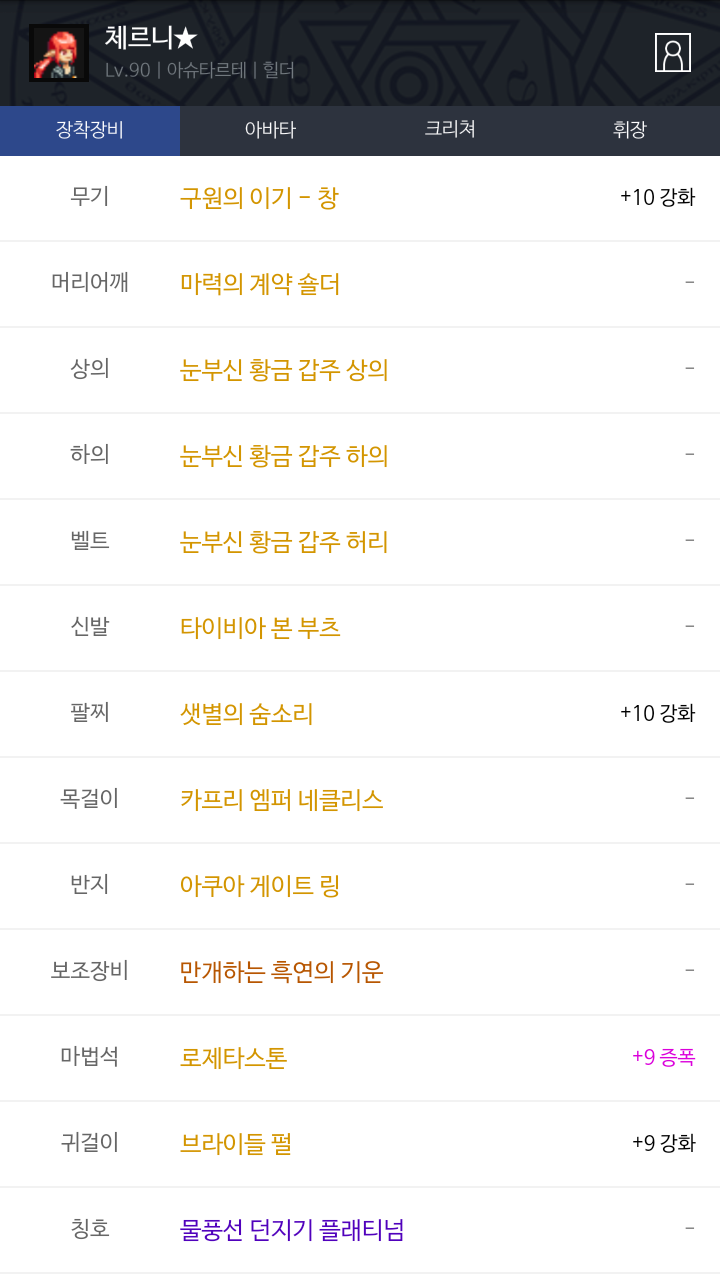Open 눈부신 황금 갑주 하의 item

284,456
